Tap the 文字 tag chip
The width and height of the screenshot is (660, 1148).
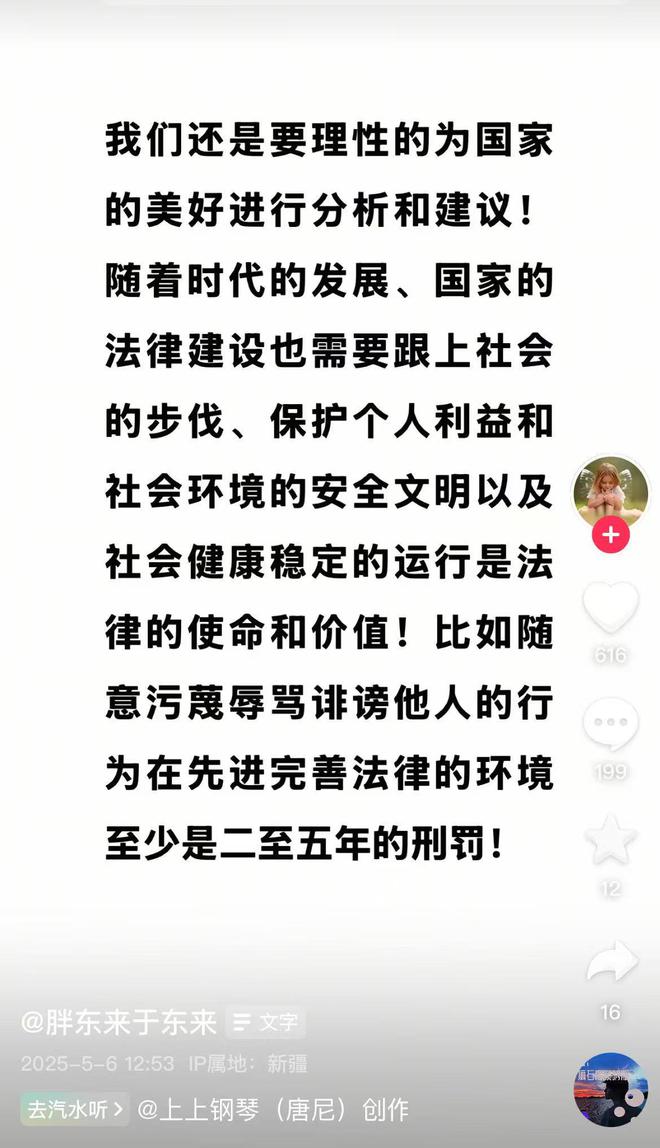click(x=265, y=1022)
